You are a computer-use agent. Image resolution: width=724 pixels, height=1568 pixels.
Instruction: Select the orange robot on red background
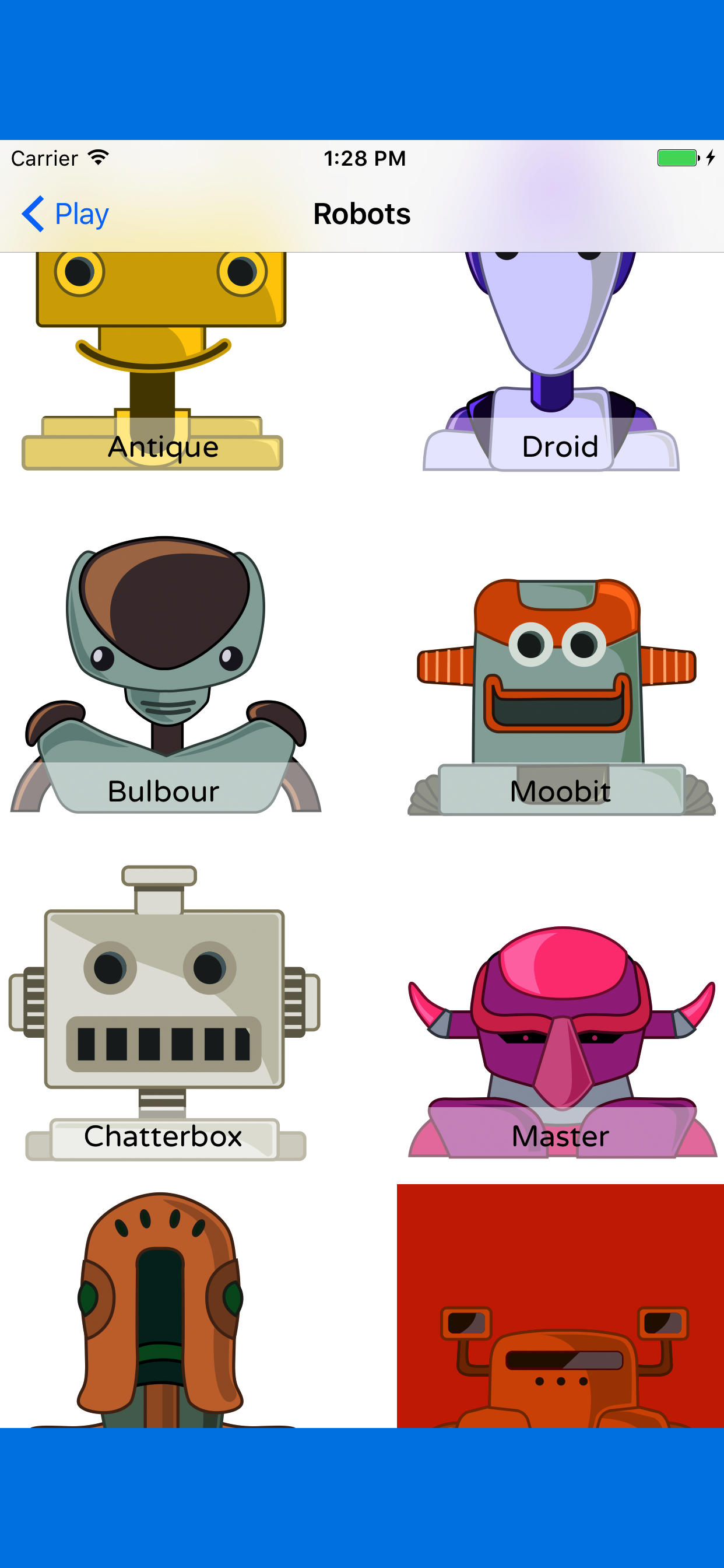560,1308
